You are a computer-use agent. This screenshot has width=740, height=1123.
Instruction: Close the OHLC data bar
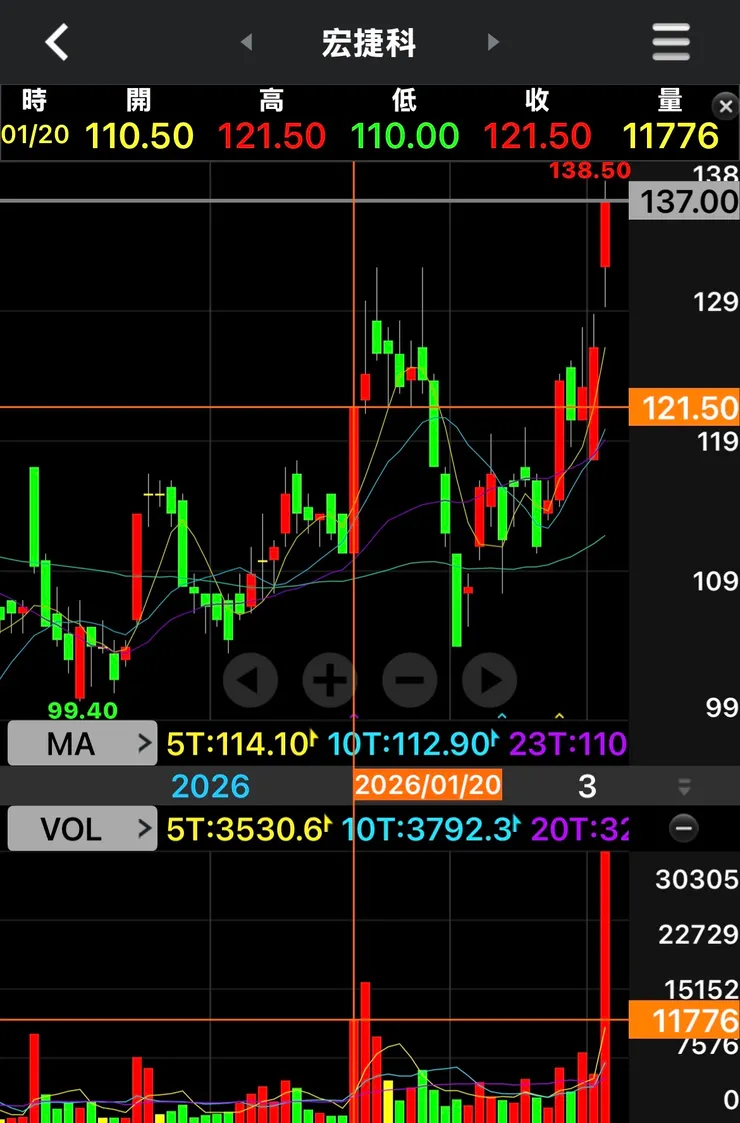point(723,106)
